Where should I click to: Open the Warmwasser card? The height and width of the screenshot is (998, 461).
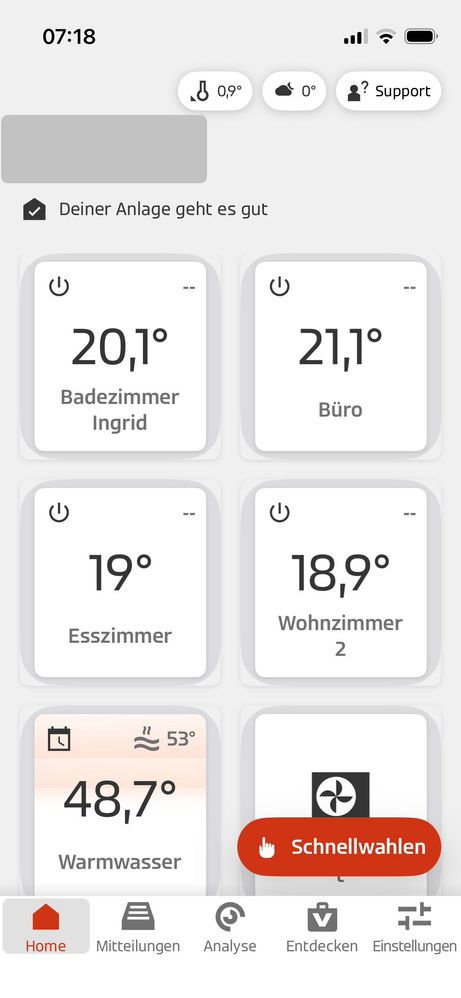(x=120, y=805)
